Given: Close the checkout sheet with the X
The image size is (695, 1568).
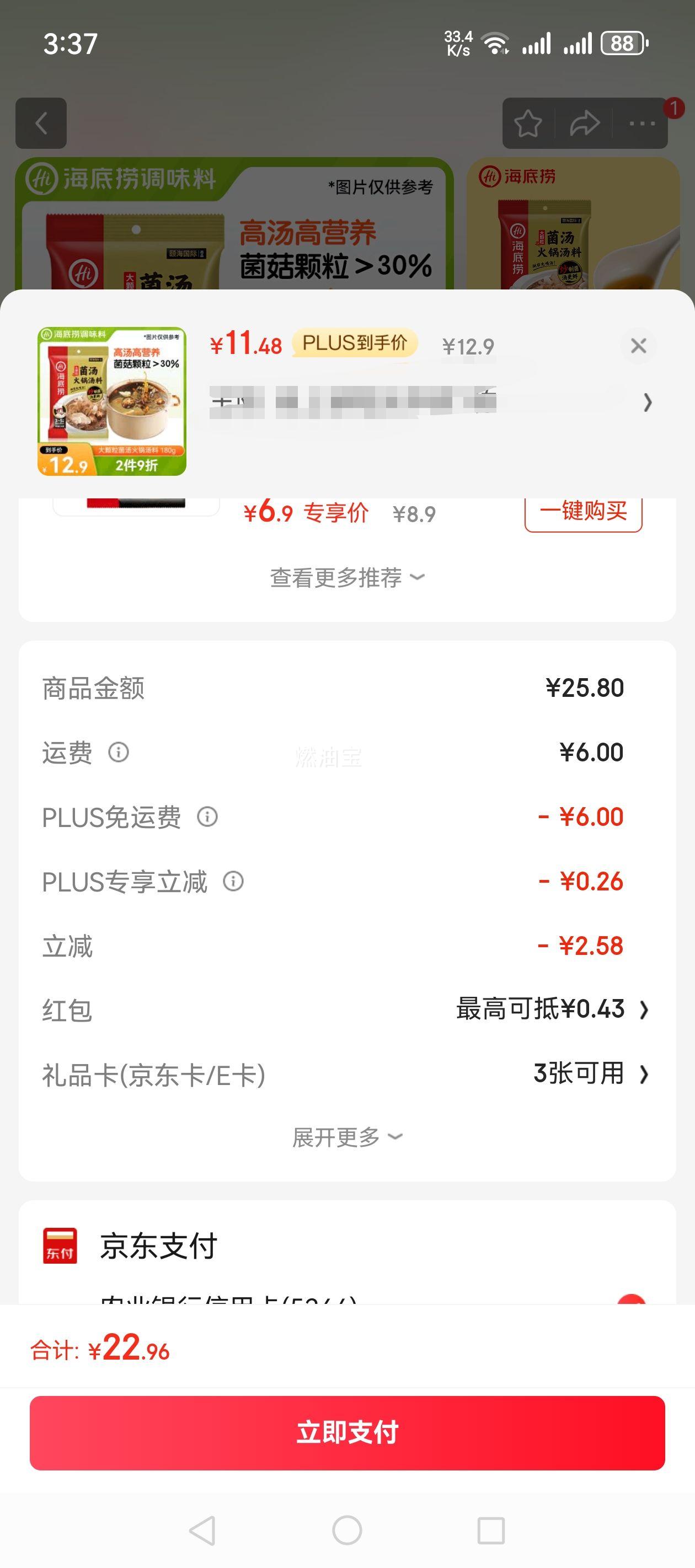Looking at the screenshot, I should click(638, 346).
